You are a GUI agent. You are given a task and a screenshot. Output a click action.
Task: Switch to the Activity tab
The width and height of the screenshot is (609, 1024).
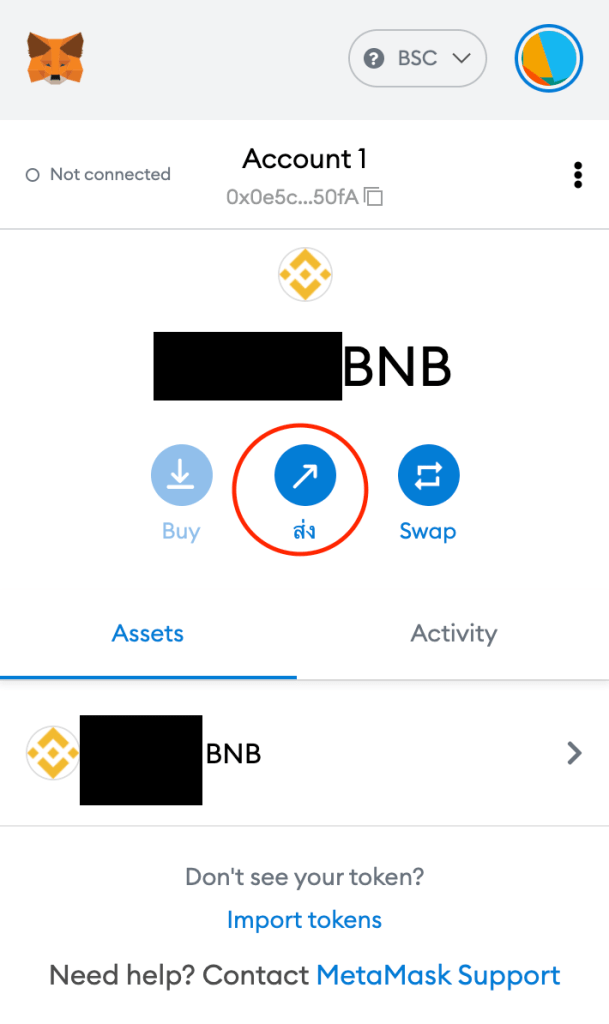click(453, 633)
